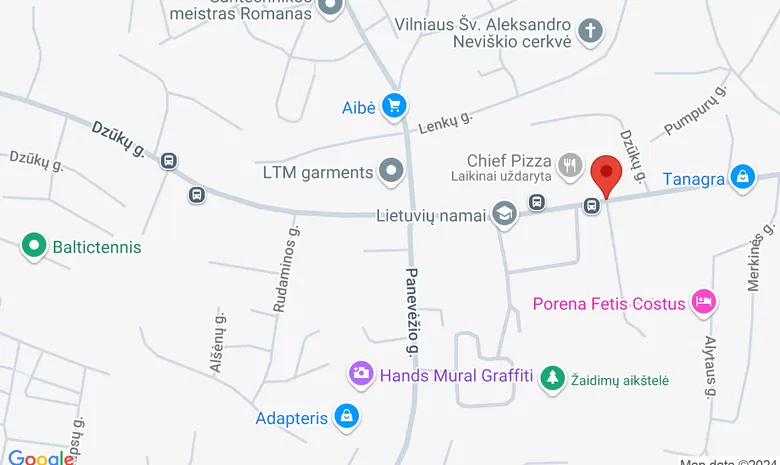Screen dimensions: 780x465
Task: Select the red location pin
Action: 606,176
